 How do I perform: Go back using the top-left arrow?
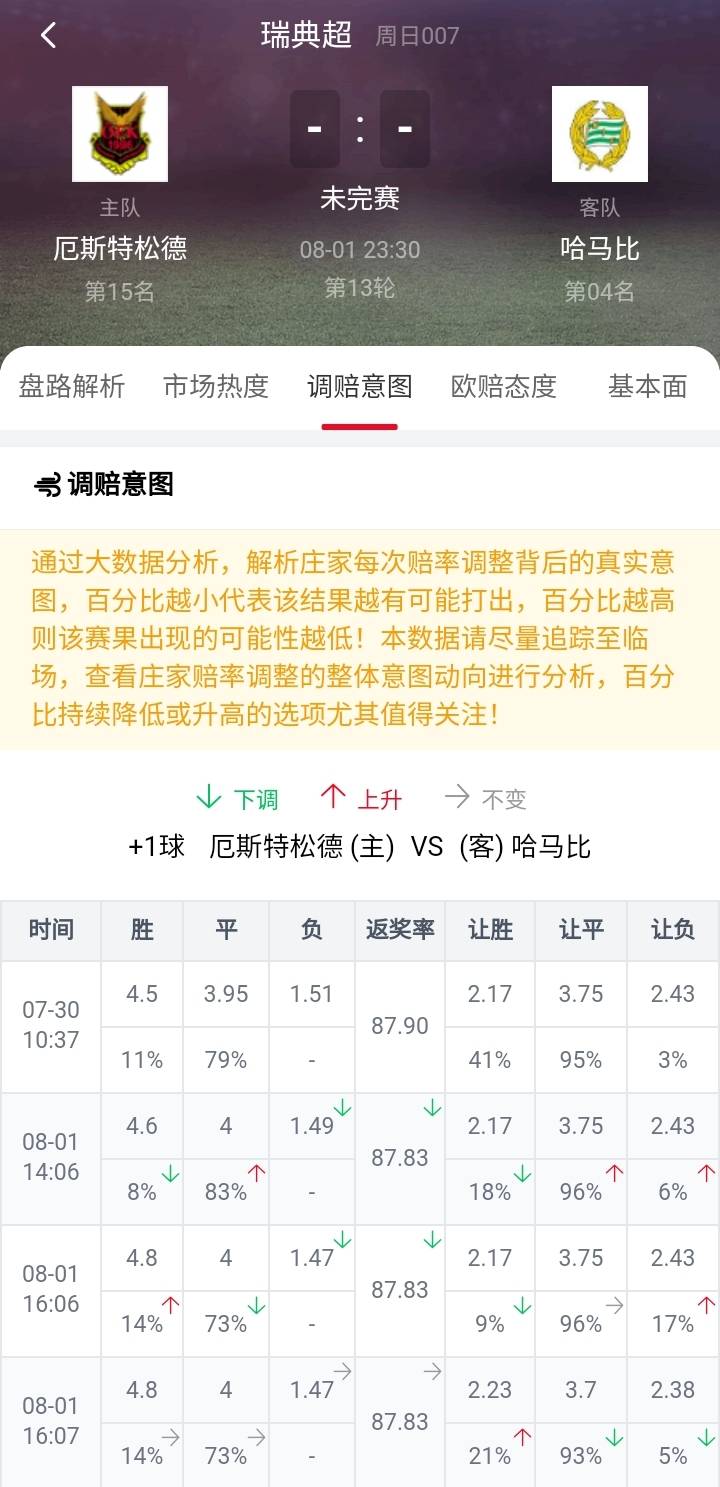48,36
